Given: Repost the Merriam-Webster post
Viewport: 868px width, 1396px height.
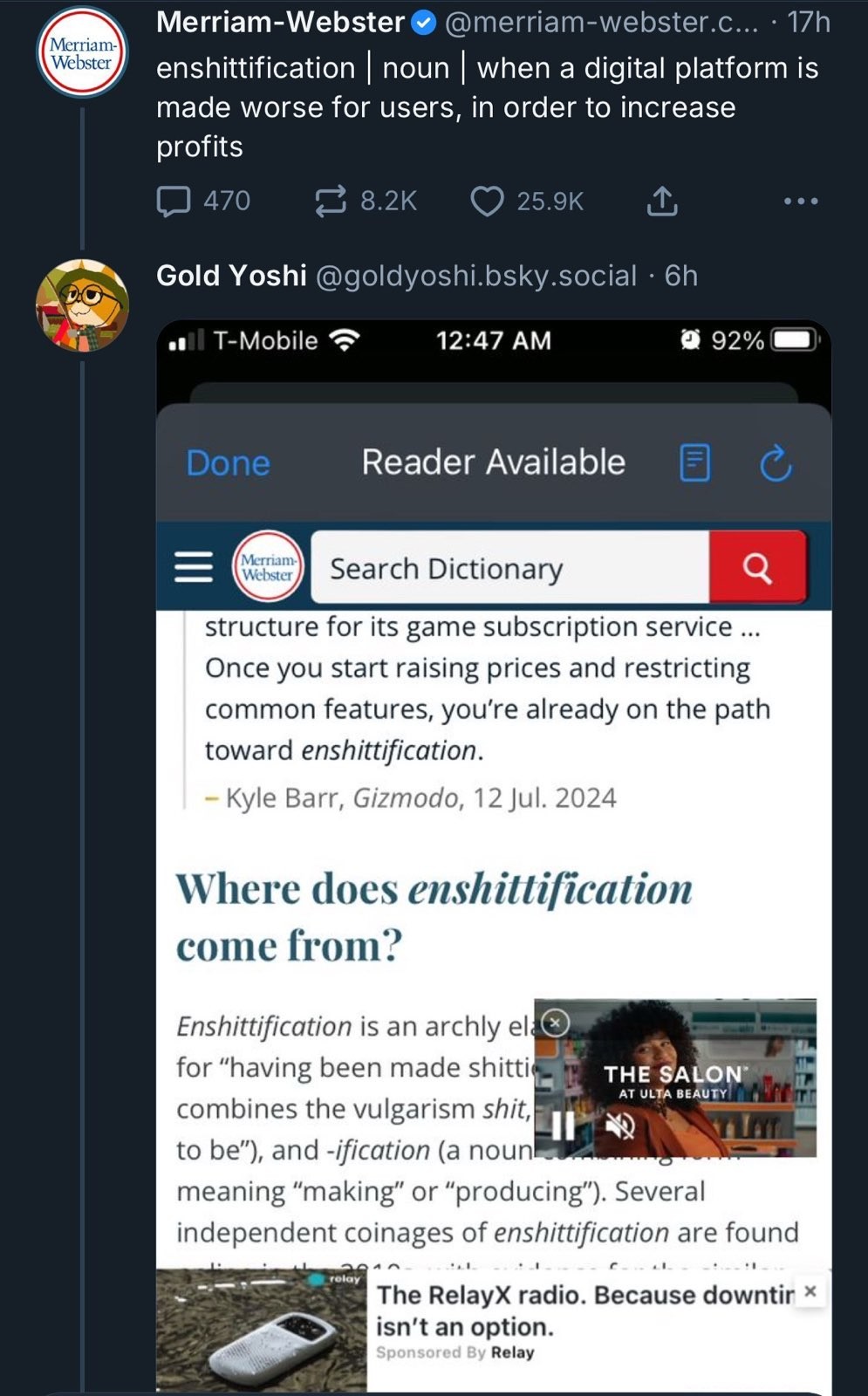Looking at the screenshot, I should (x=331, y=202).
